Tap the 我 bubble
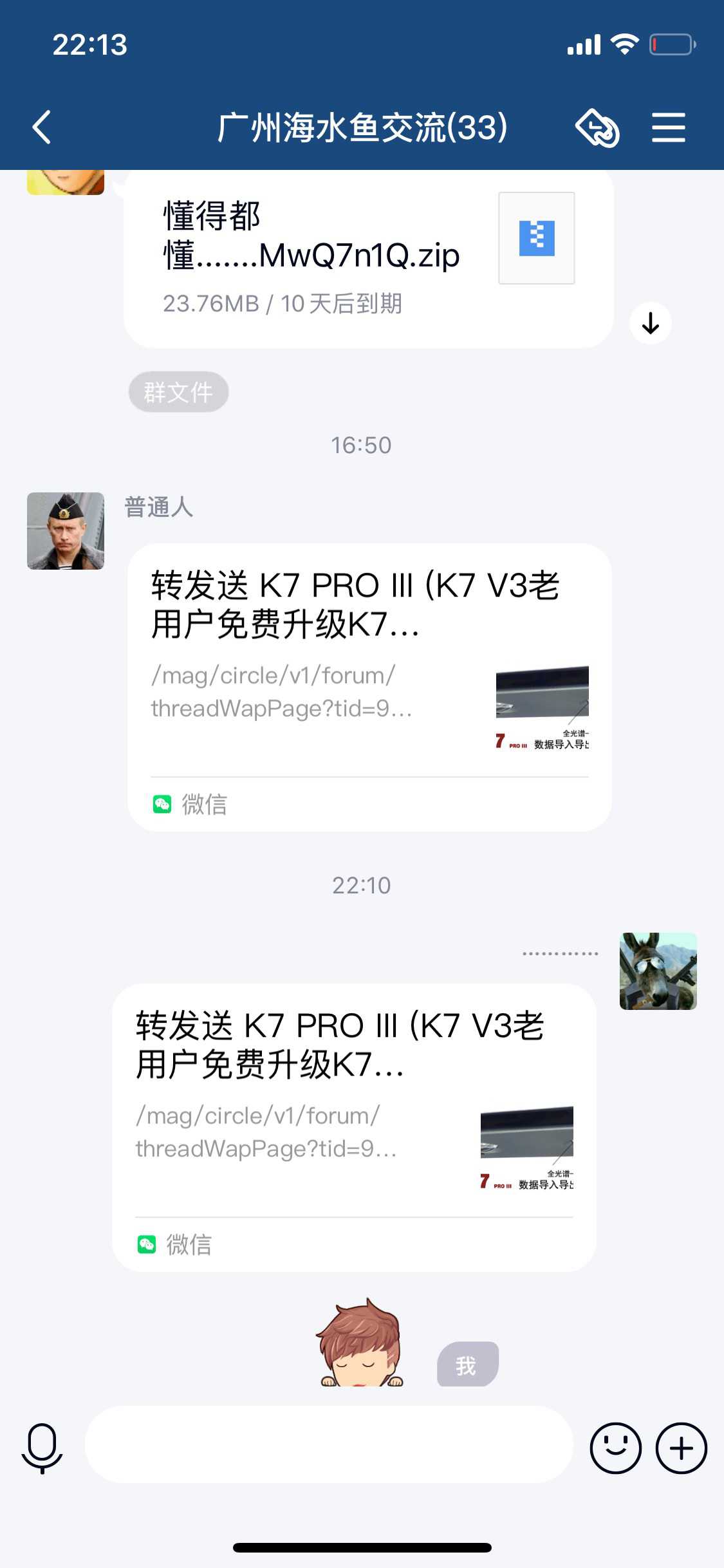This screenshot has width=724, height=1568. point(467,1364)
